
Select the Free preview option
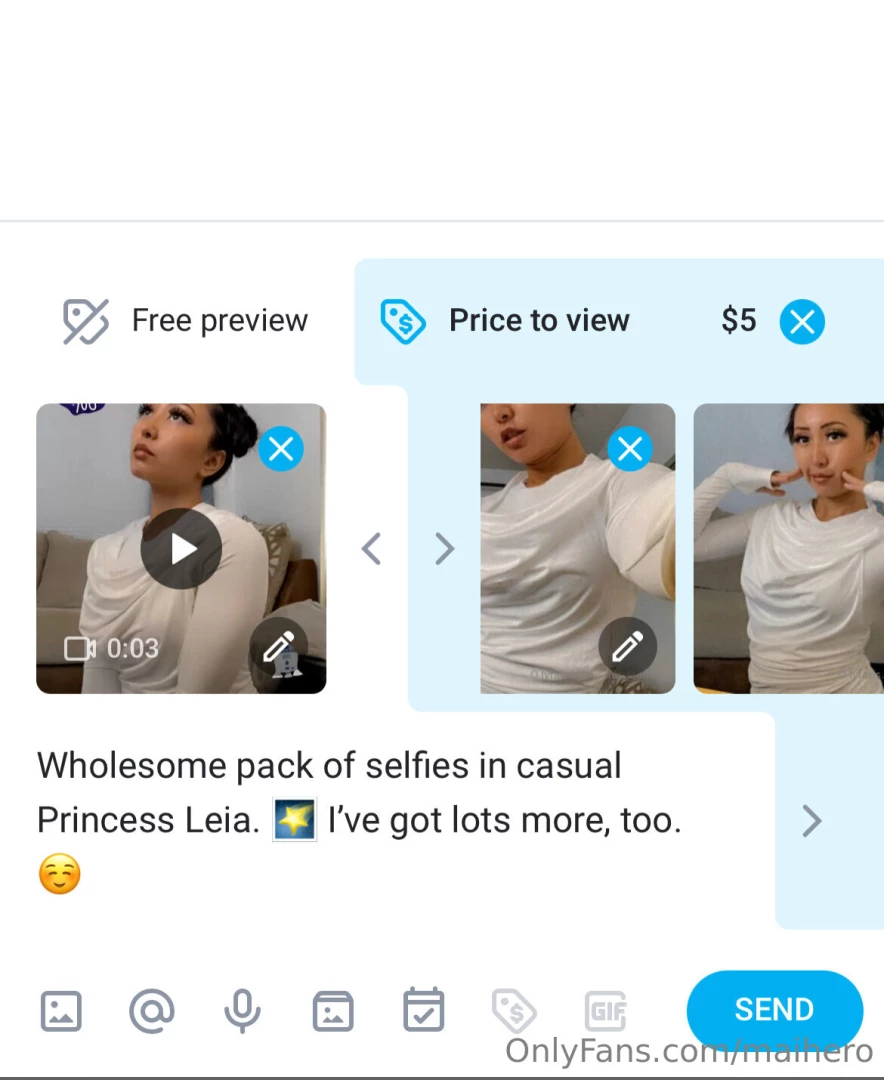click(x=186, y=321)
